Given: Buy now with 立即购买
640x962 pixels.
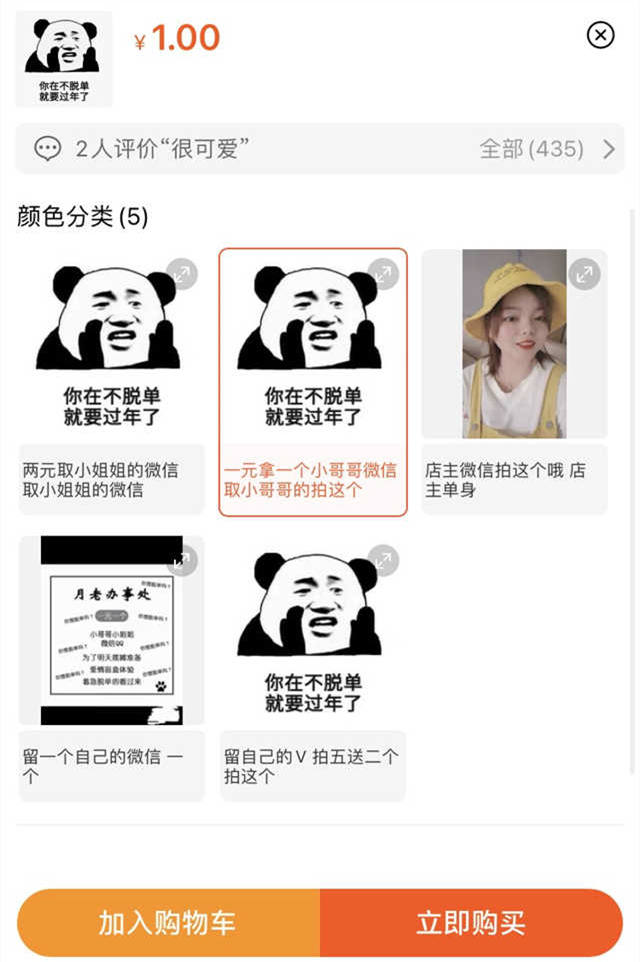Looking at the screenshot, I should tap(471, 922).
